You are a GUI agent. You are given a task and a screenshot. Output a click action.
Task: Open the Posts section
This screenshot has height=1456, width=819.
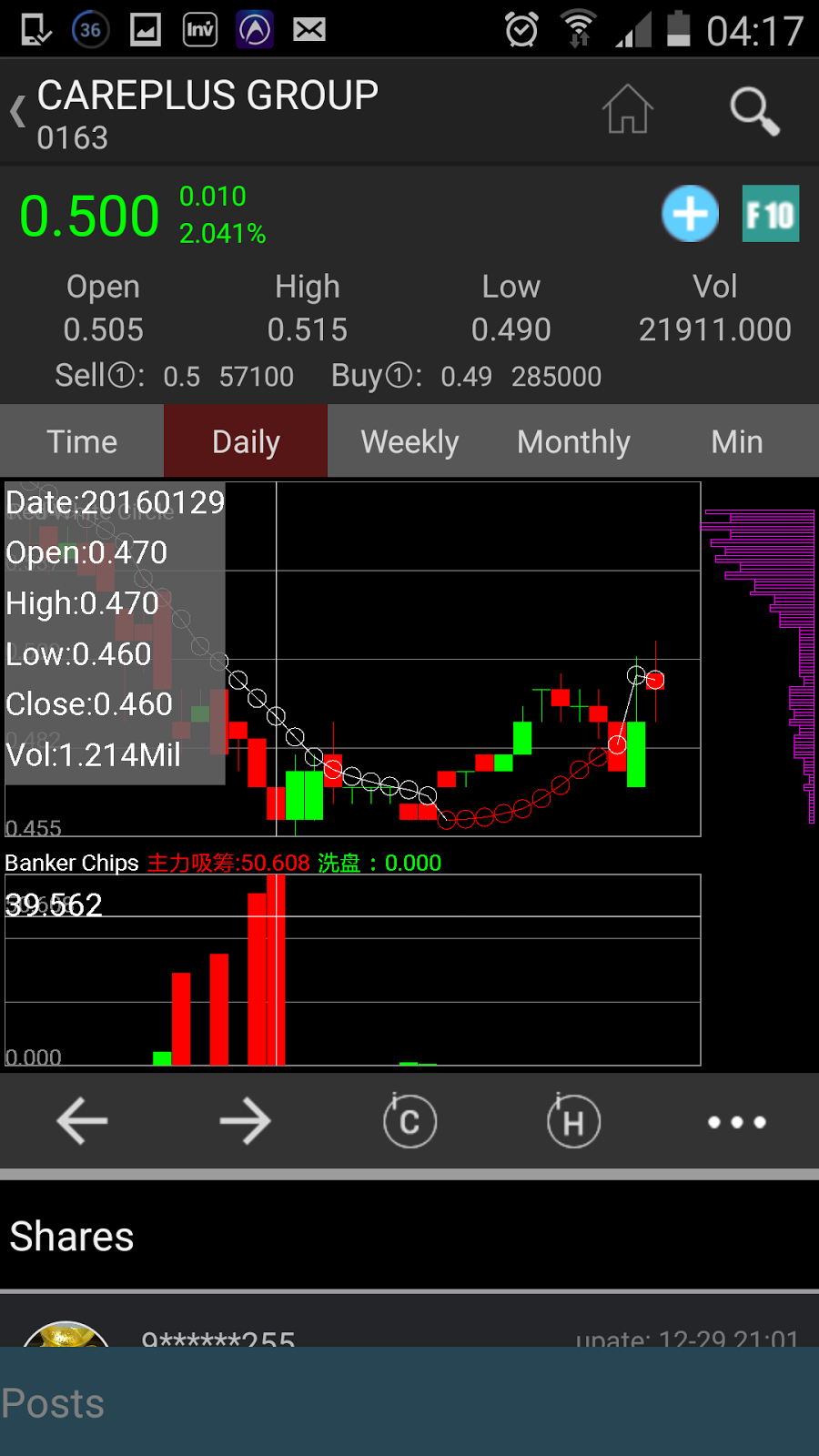[x=53, y=1403]
